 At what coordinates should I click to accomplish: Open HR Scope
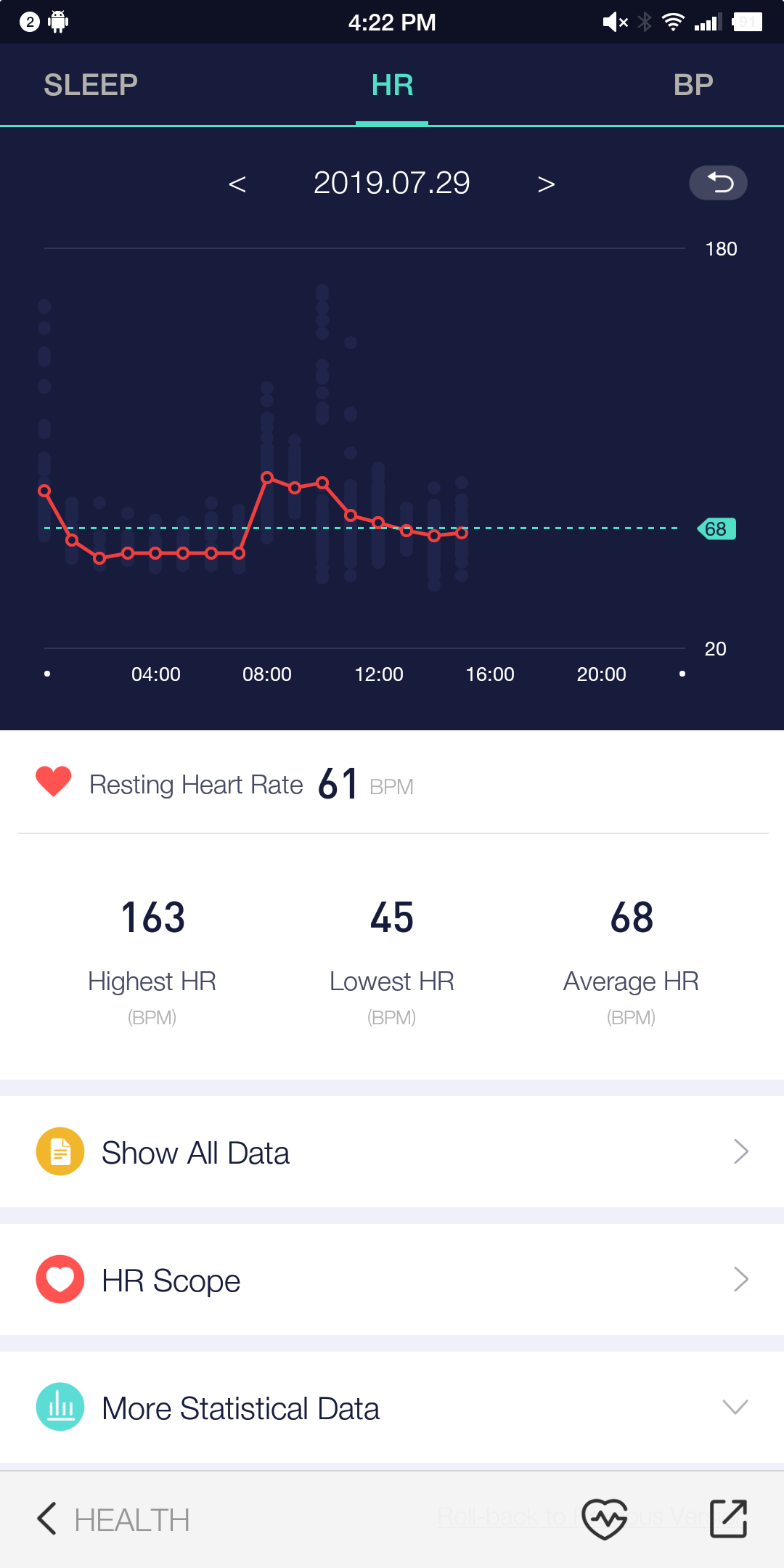pyautogui.click(x=392, y=1280)
